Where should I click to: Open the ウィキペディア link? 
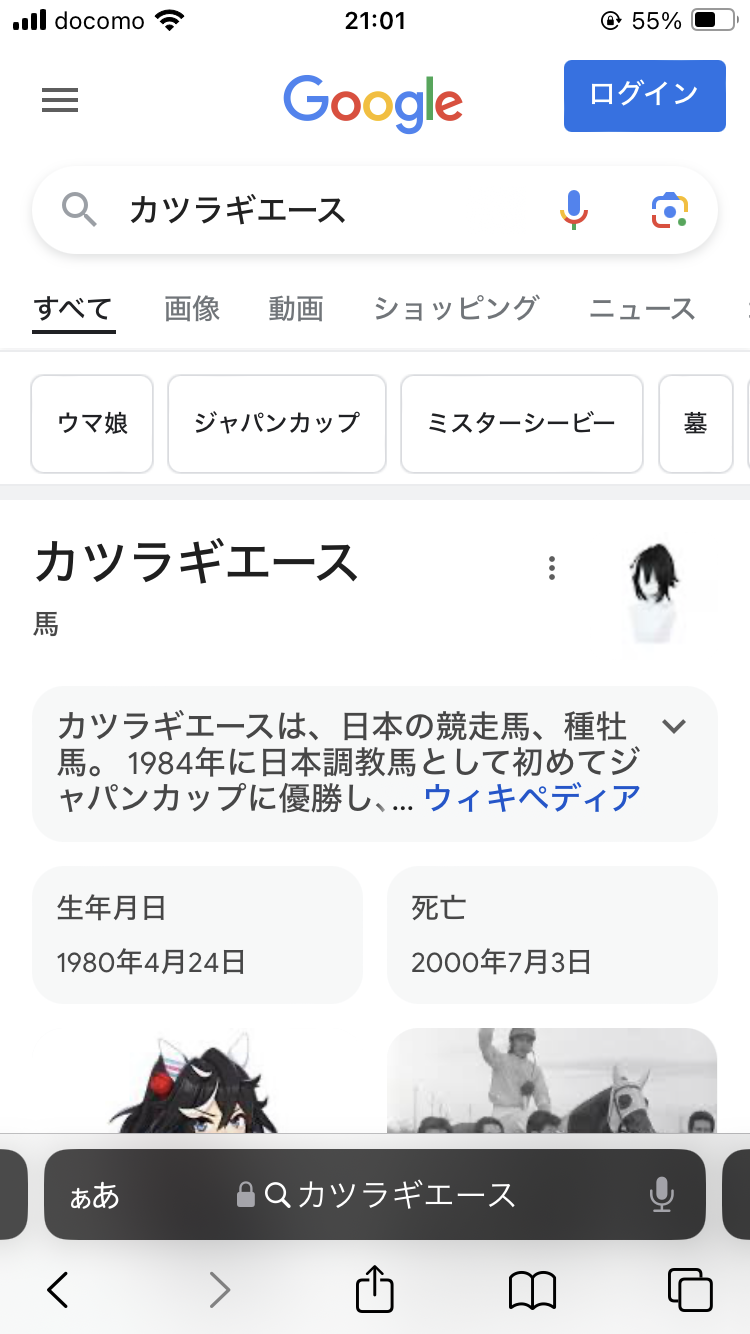(532, 797)
